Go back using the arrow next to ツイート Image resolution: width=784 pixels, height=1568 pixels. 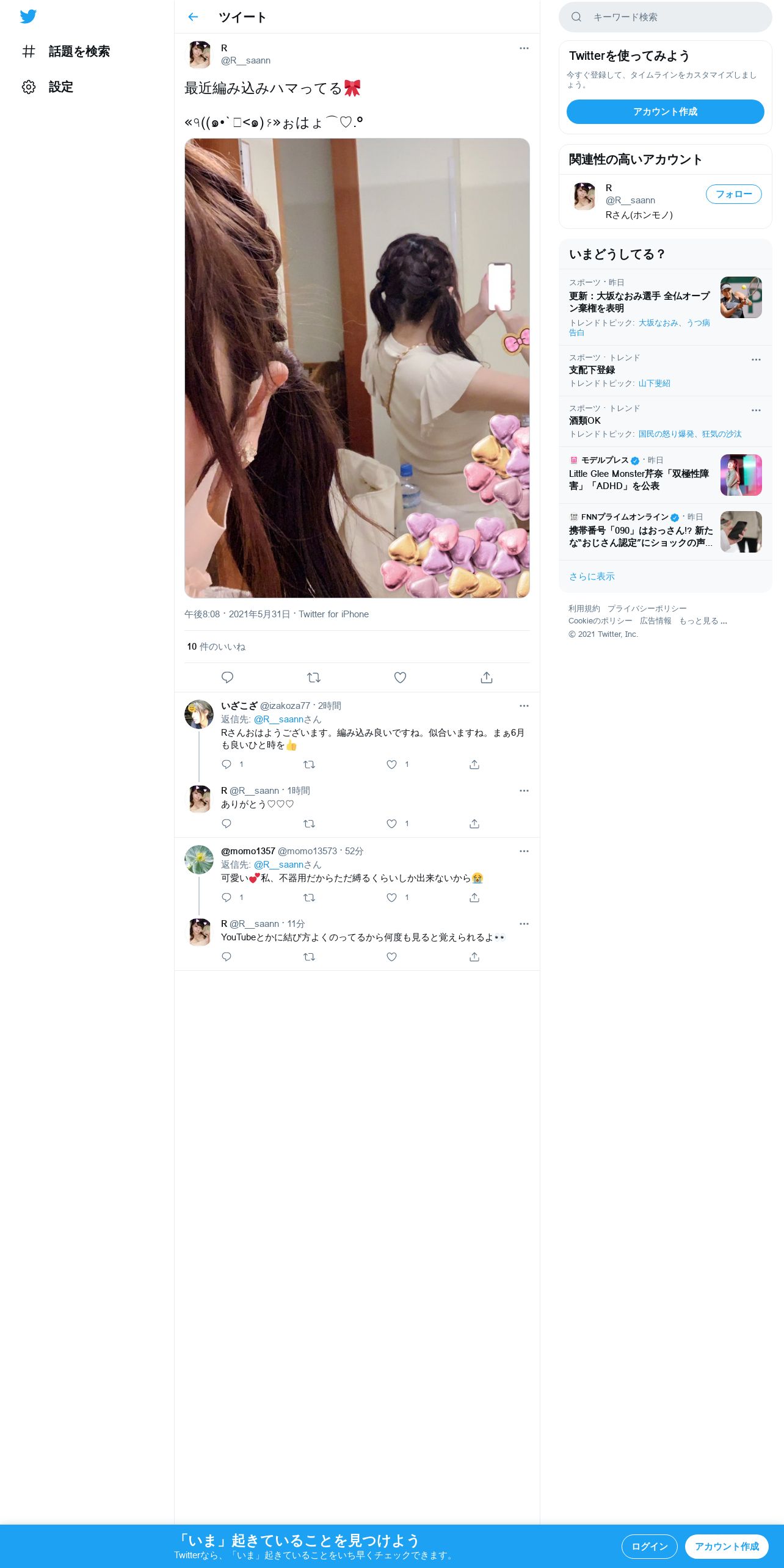coord(193,17)
